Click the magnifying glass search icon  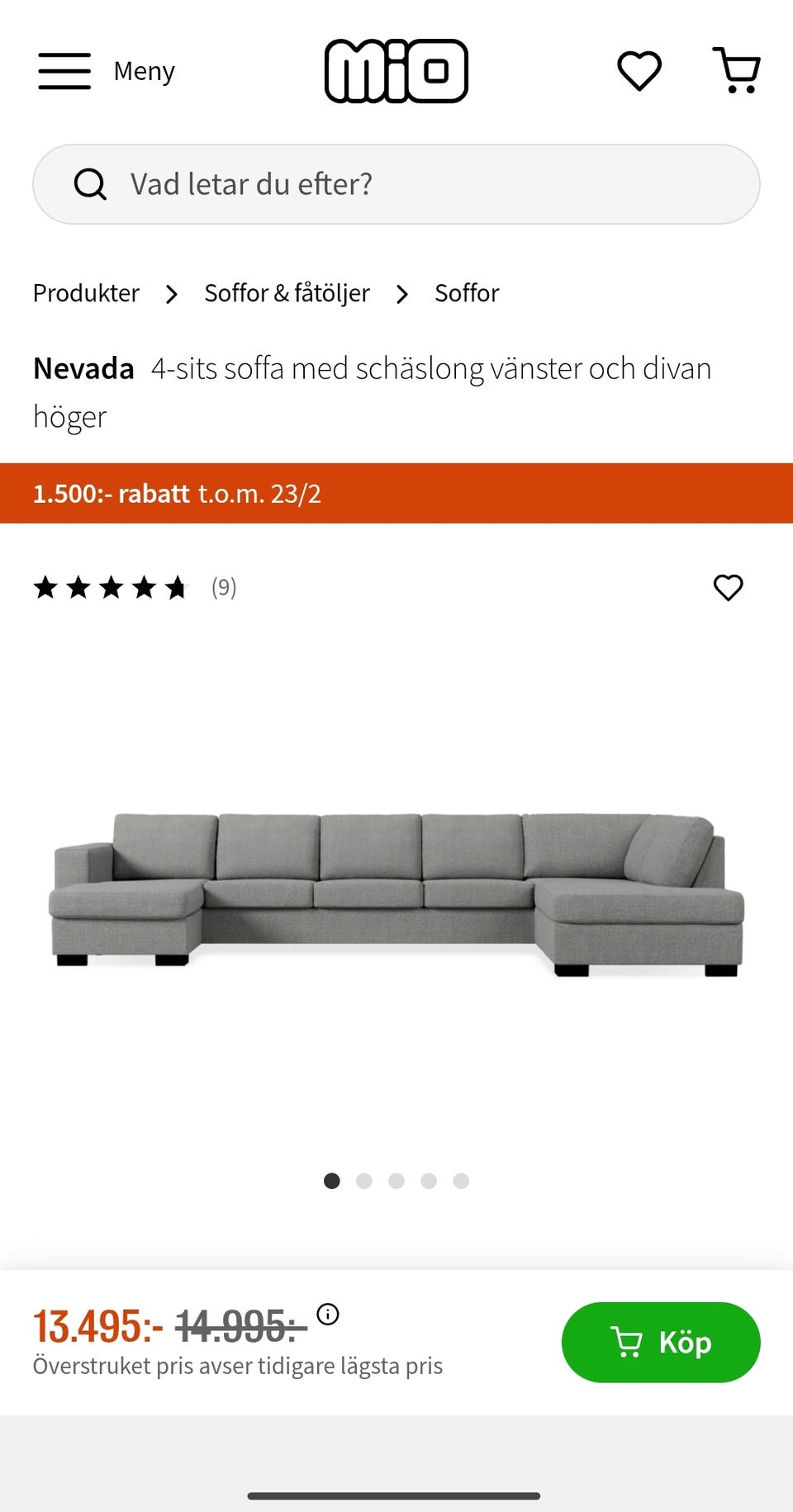91,183
